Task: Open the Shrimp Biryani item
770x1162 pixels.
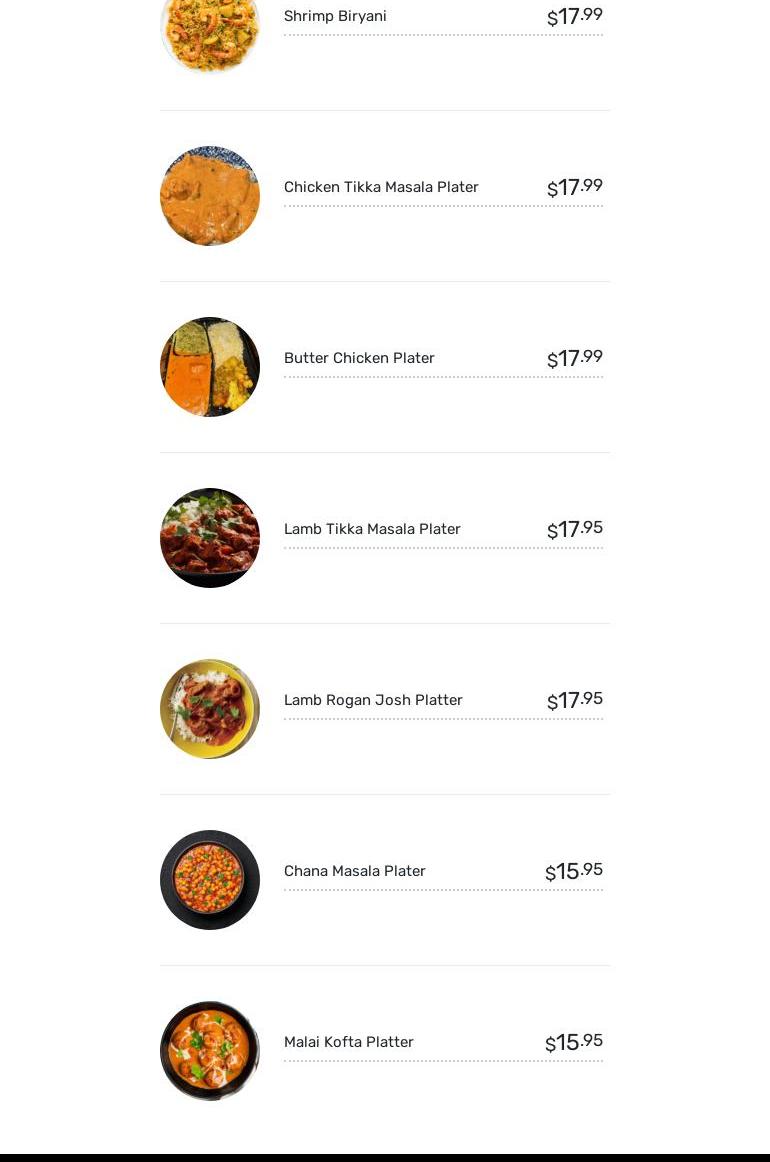Action: point(335,17)
